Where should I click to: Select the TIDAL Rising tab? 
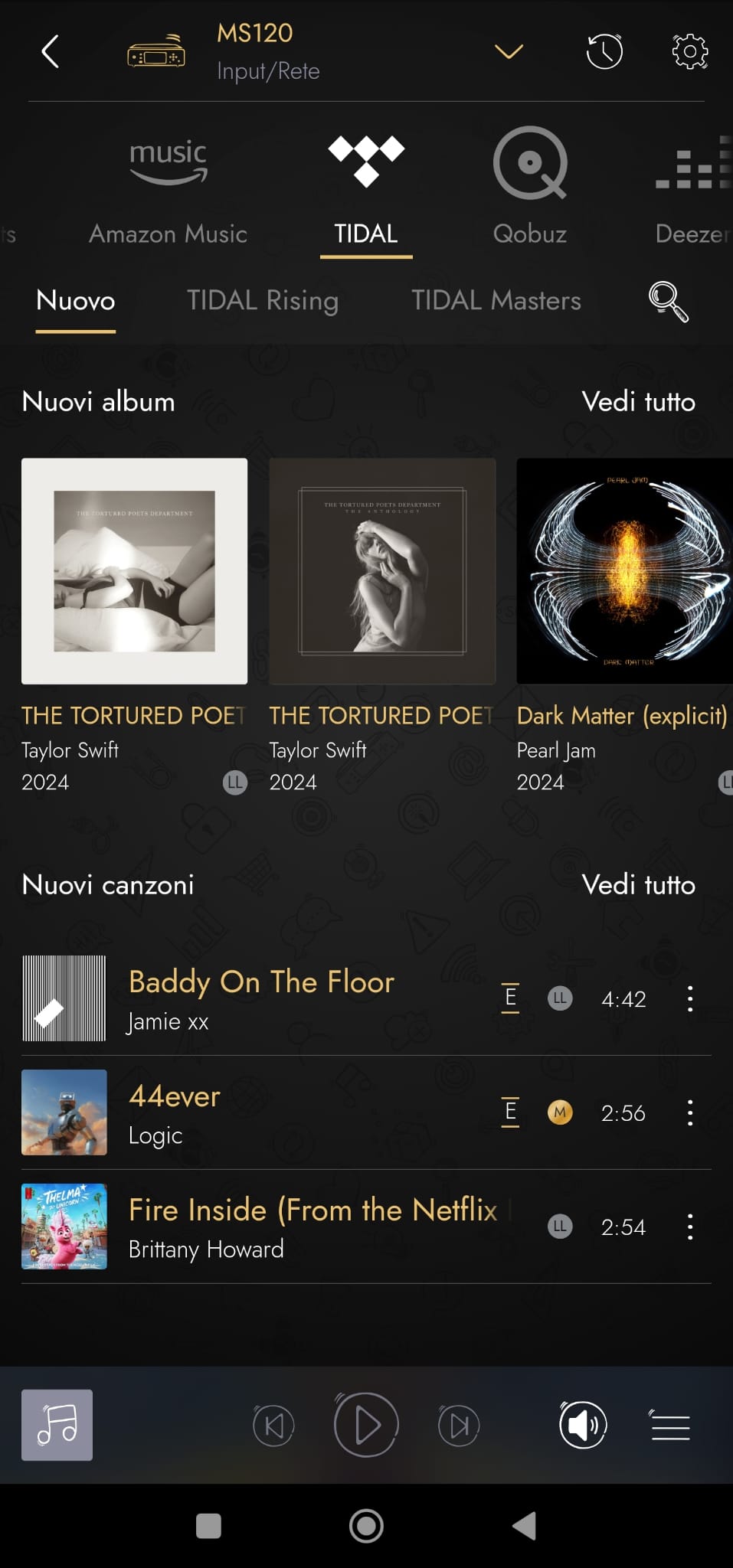coord(263,301)
